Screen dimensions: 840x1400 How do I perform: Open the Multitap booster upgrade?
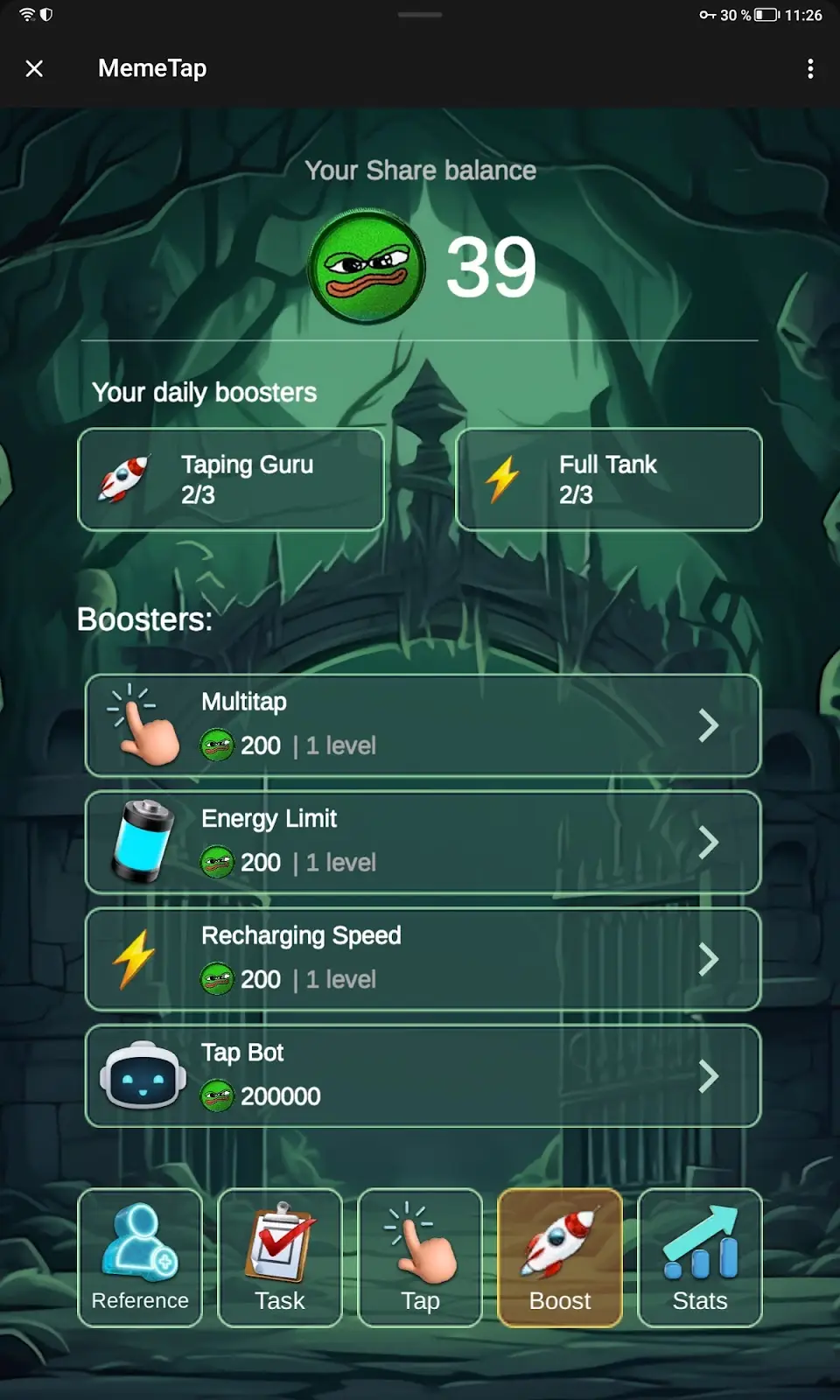click(423, 725)
